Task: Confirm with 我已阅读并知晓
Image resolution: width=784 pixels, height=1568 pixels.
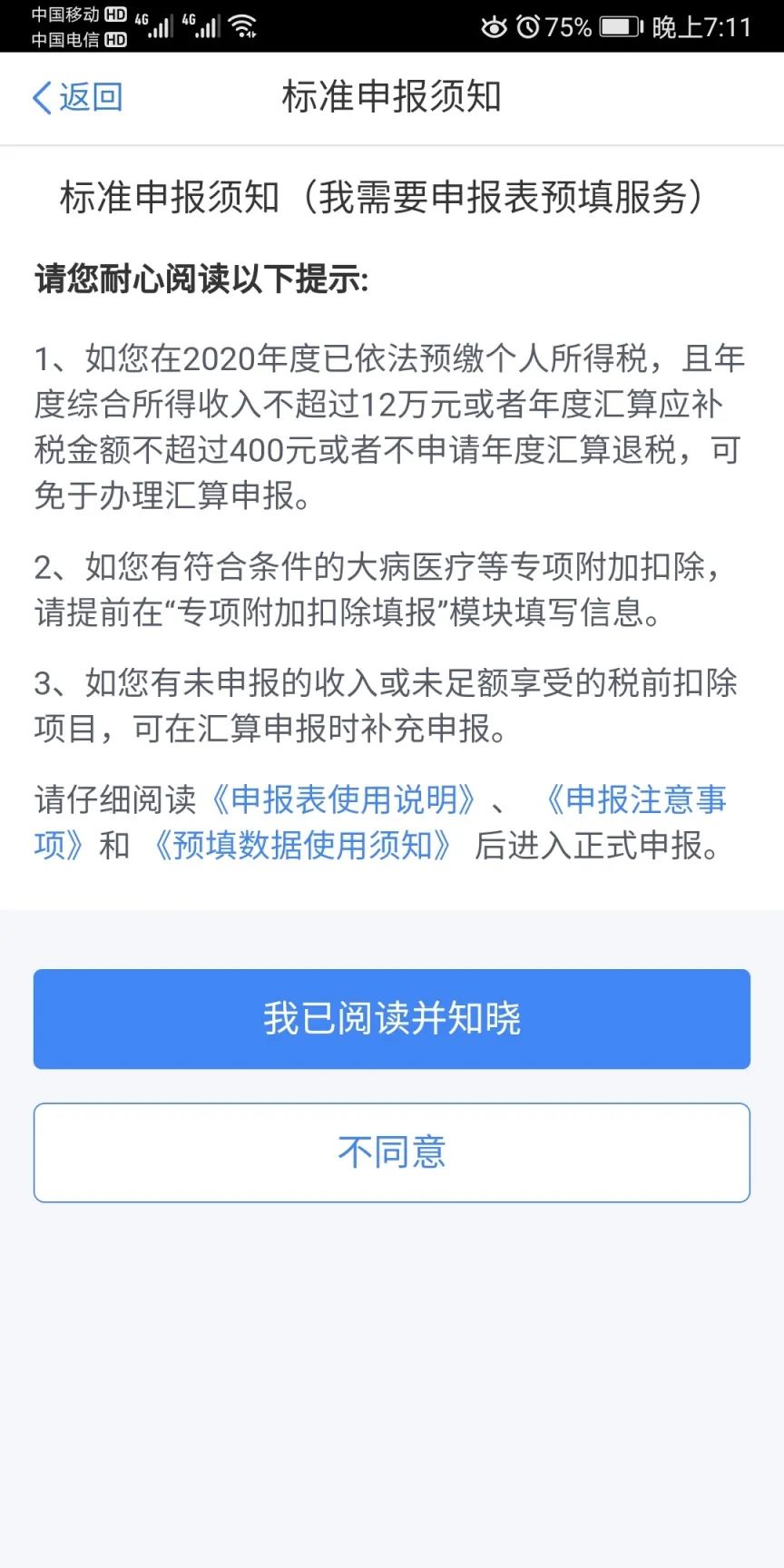Action: [392, 1018]
